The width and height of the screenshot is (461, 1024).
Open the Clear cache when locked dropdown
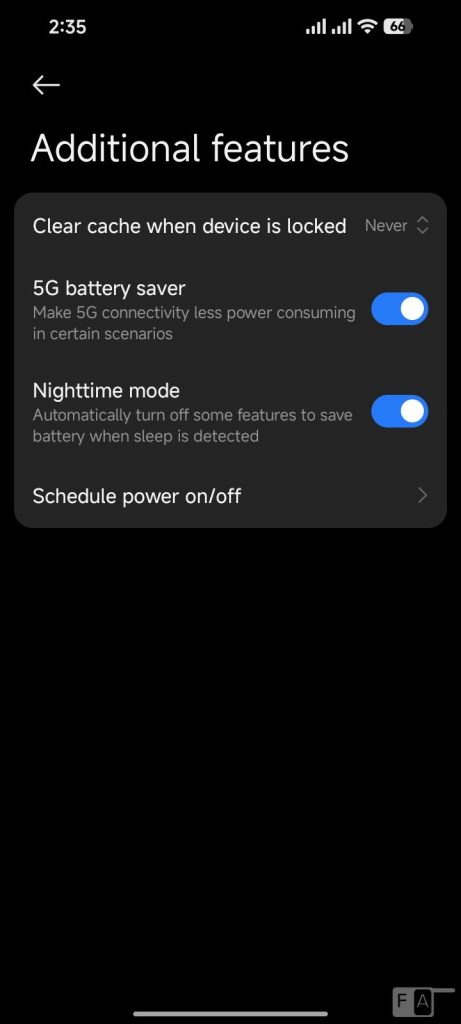click(x=397, y=226)
